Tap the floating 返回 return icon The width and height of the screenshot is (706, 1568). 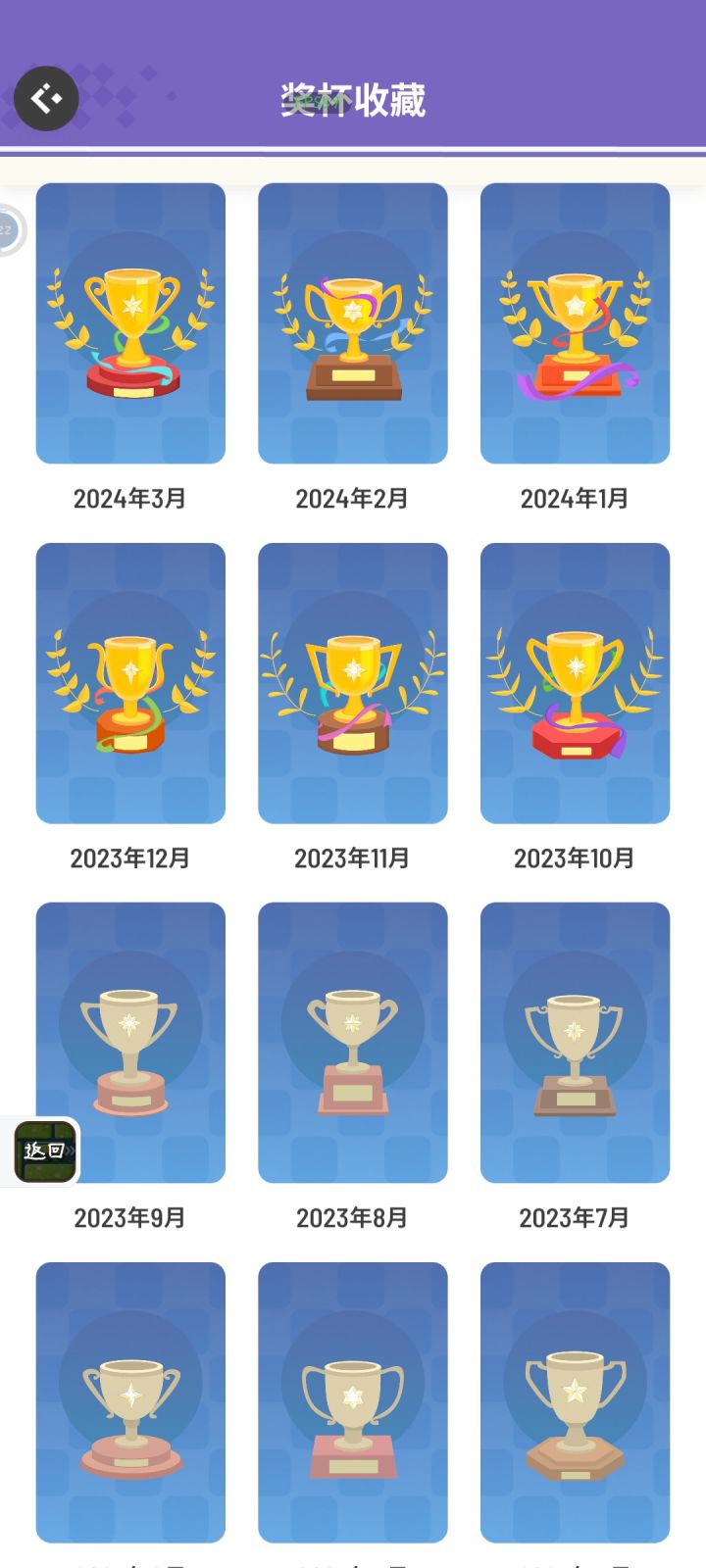[x=45, y=1151]
